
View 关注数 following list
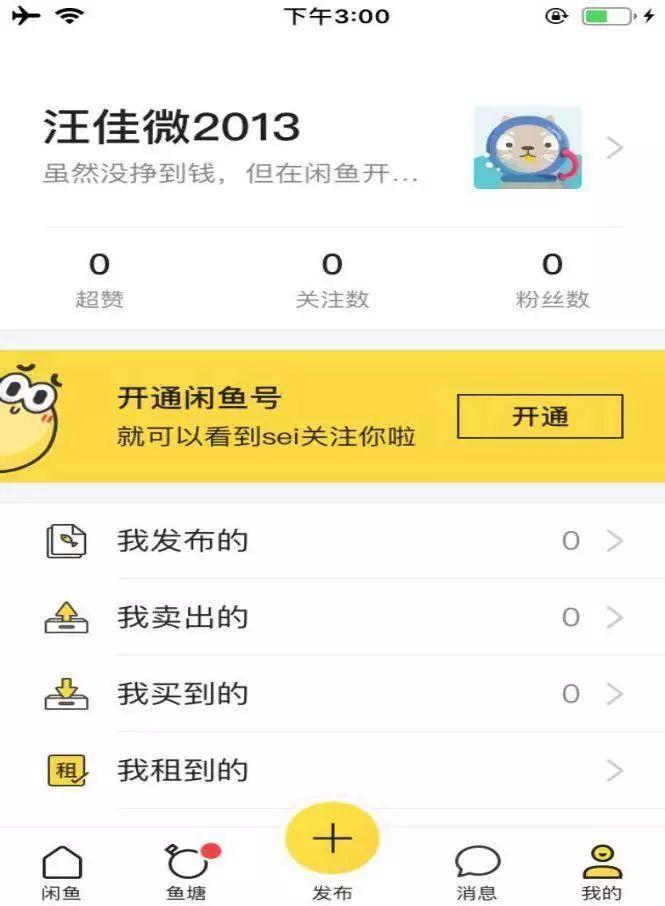point(332,280)
